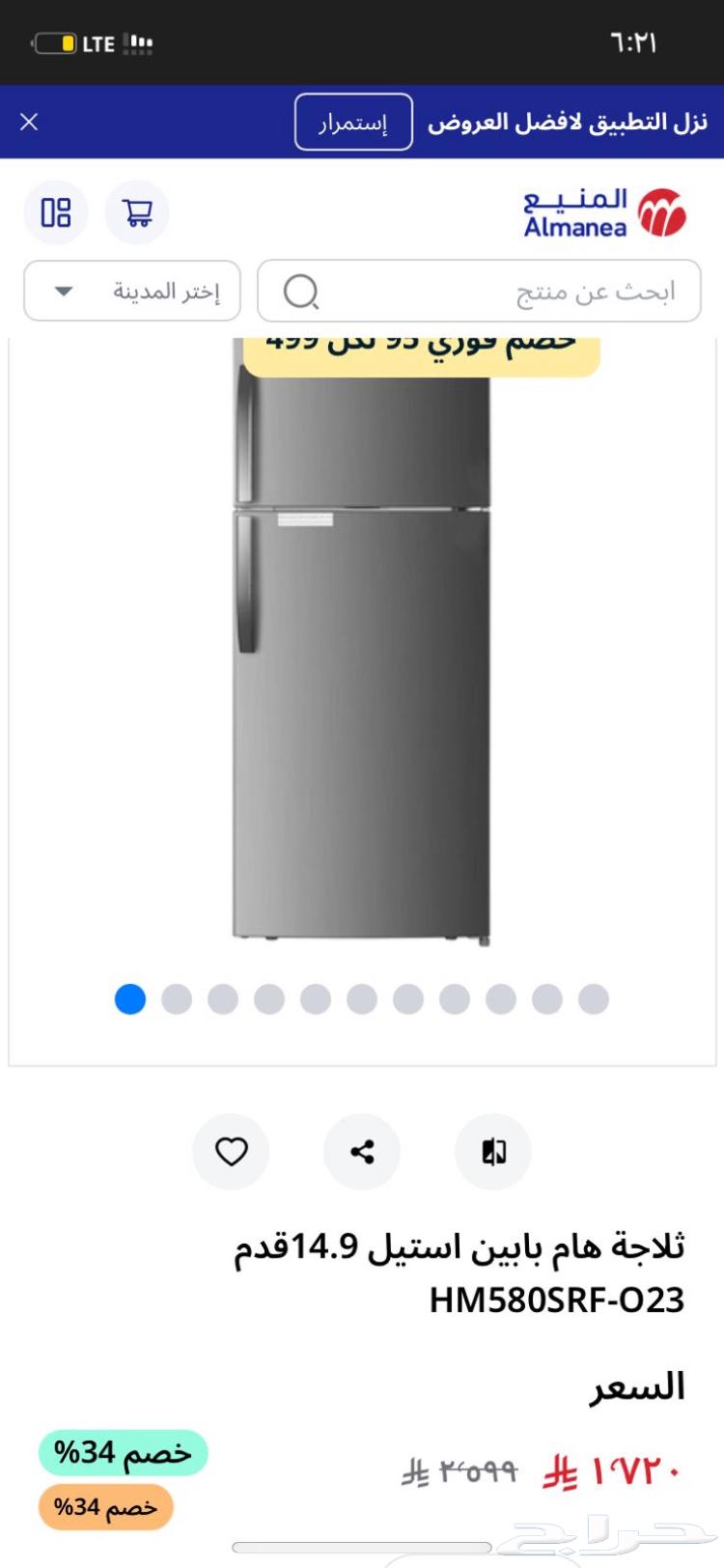Open the categories grid menu

(x=56, y=212)
